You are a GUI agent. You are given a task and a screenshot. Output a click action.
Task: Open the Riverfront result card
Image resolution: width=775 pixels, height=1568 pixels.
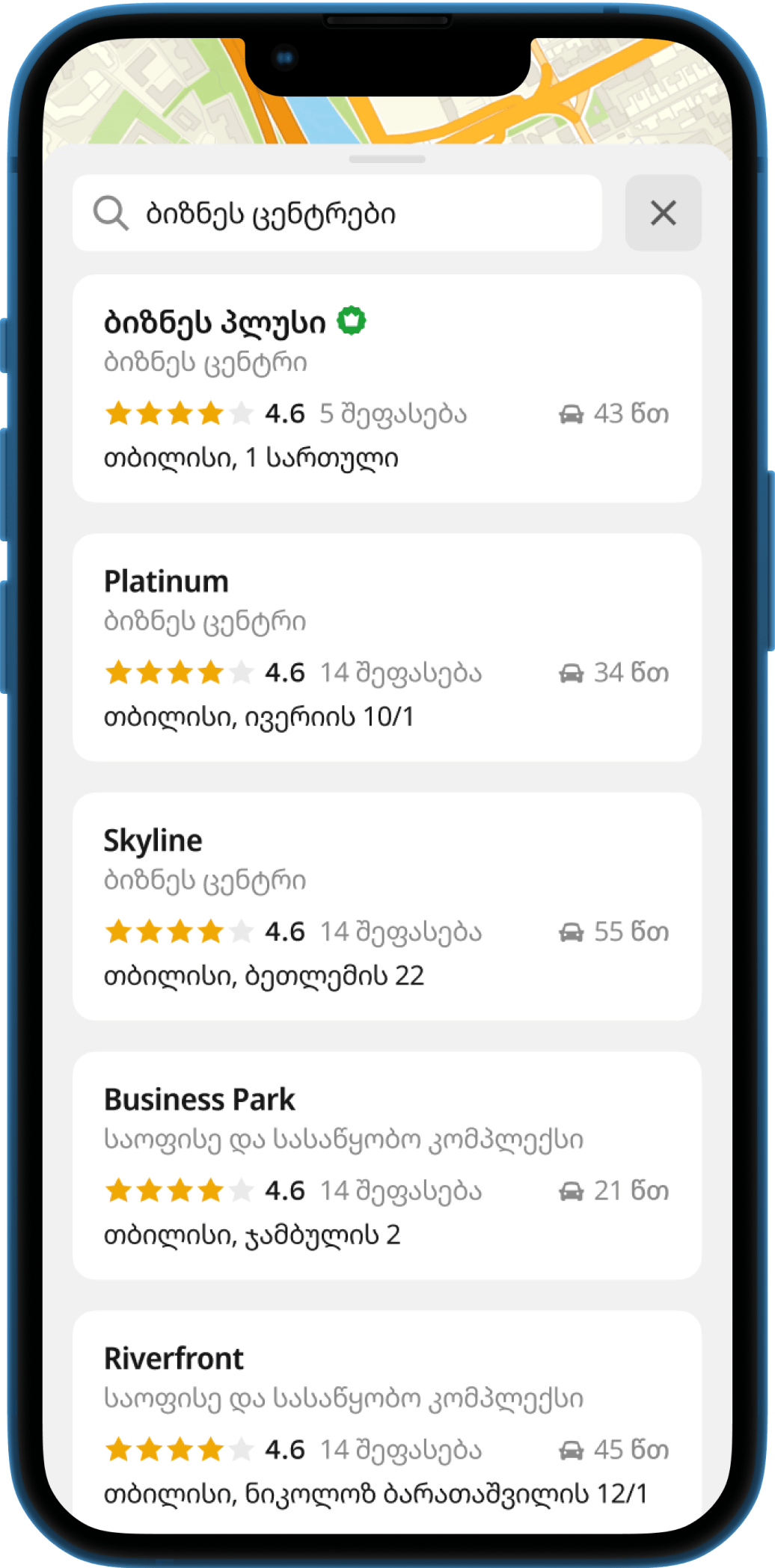(x=386, y=1421)
